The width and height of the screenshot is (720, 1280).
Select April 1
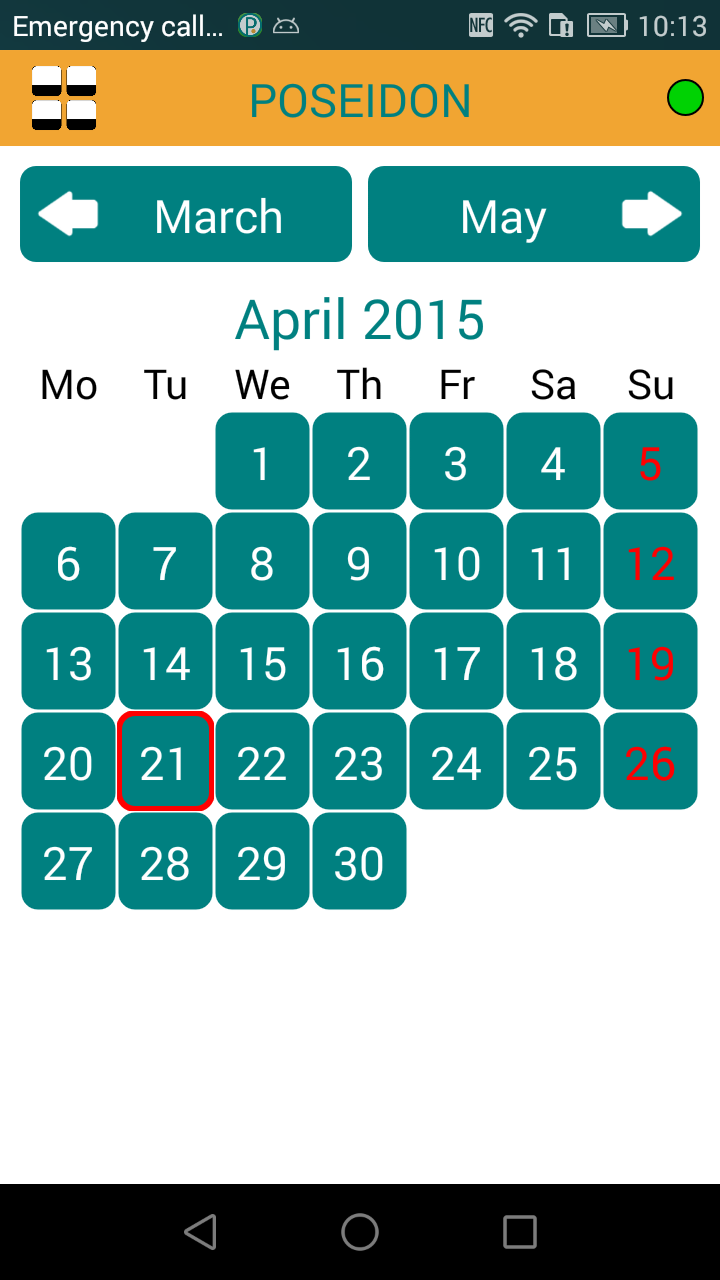[x=262, y=461]
